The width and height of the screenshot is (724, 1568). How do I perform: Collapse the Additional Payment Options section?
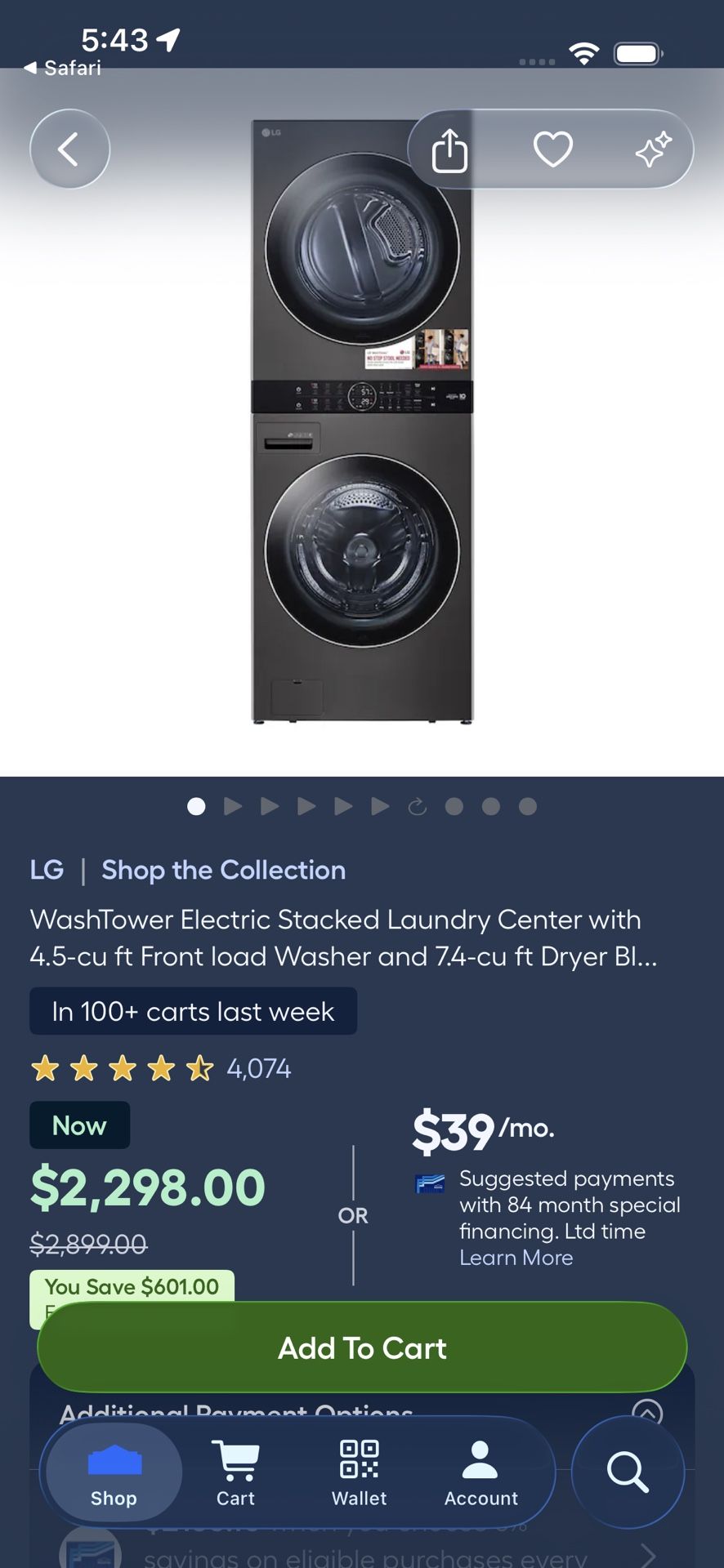(x=648, y=1412)
